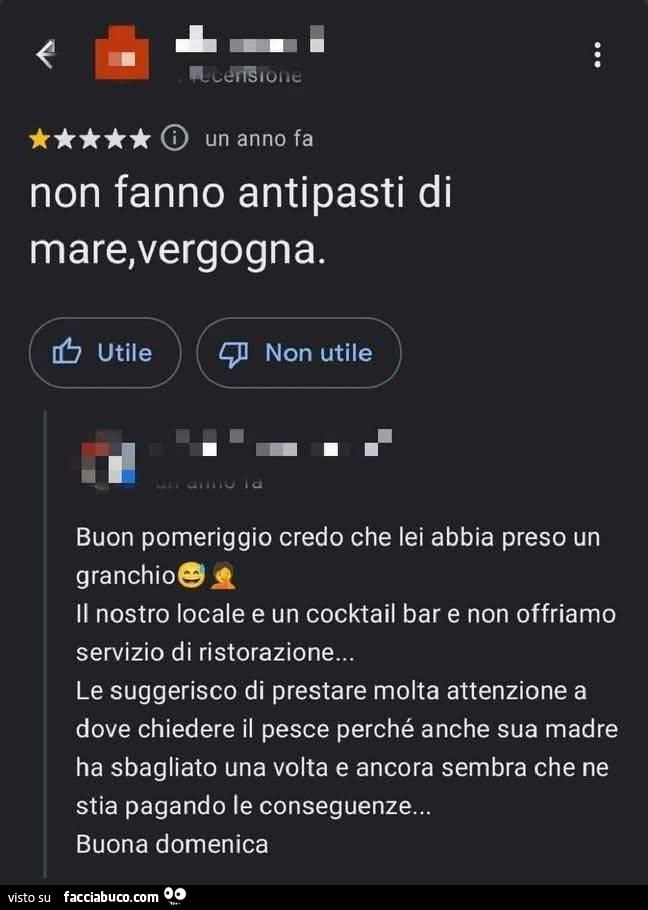Viewport: 648px width, 910px height.
Task: Mark the review as Non utile
Action: coord(298,352)
